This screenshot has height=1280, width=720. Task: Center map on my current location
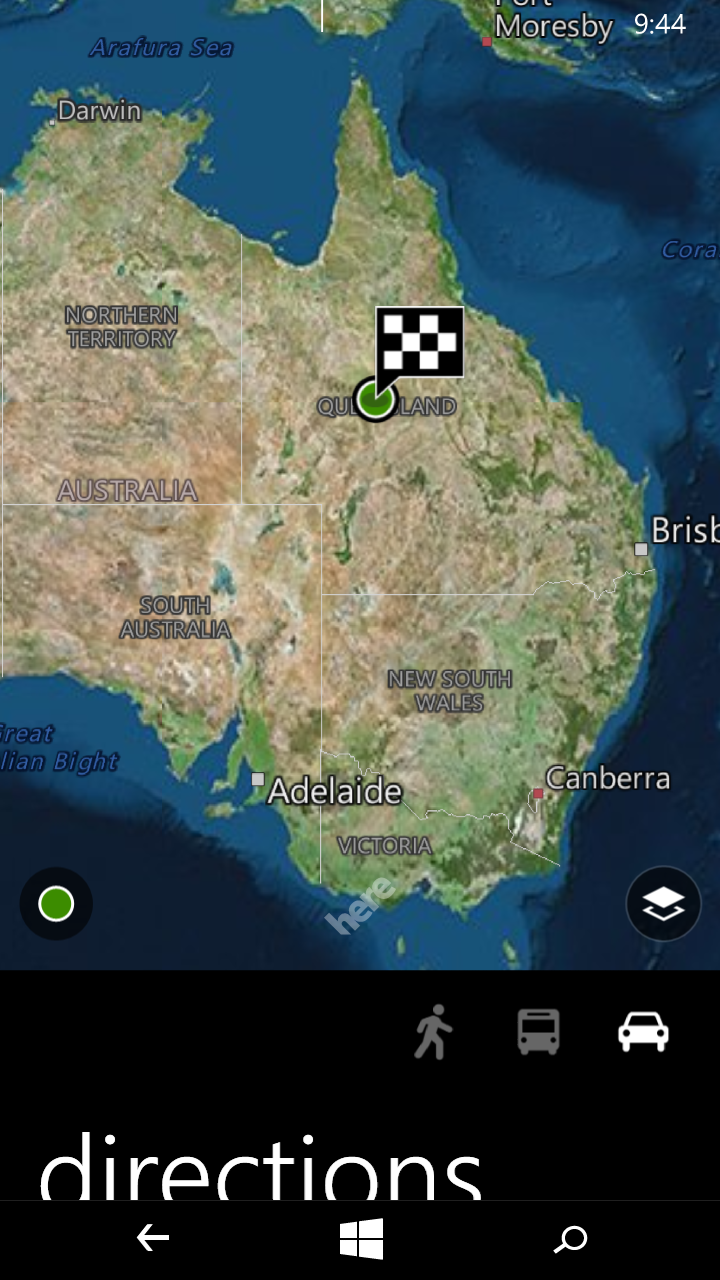pyautogui.click(x=56, y=904)
